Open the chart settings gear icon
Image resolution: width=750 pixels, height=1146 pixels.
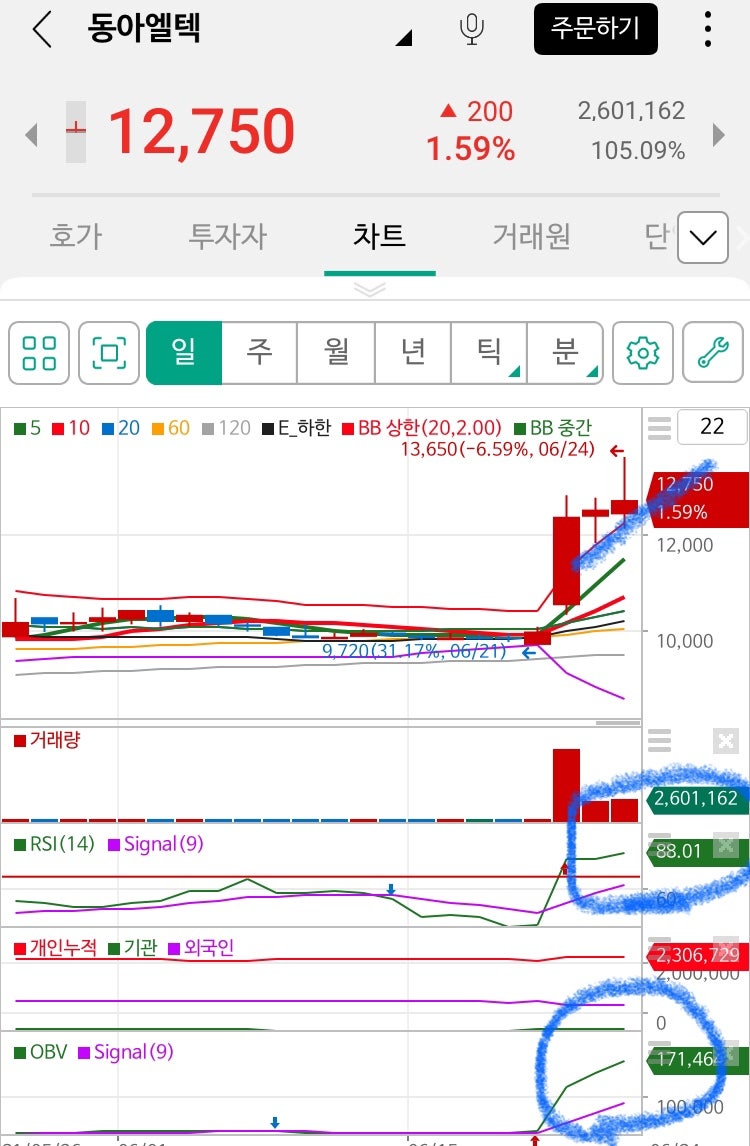(642, 352)
